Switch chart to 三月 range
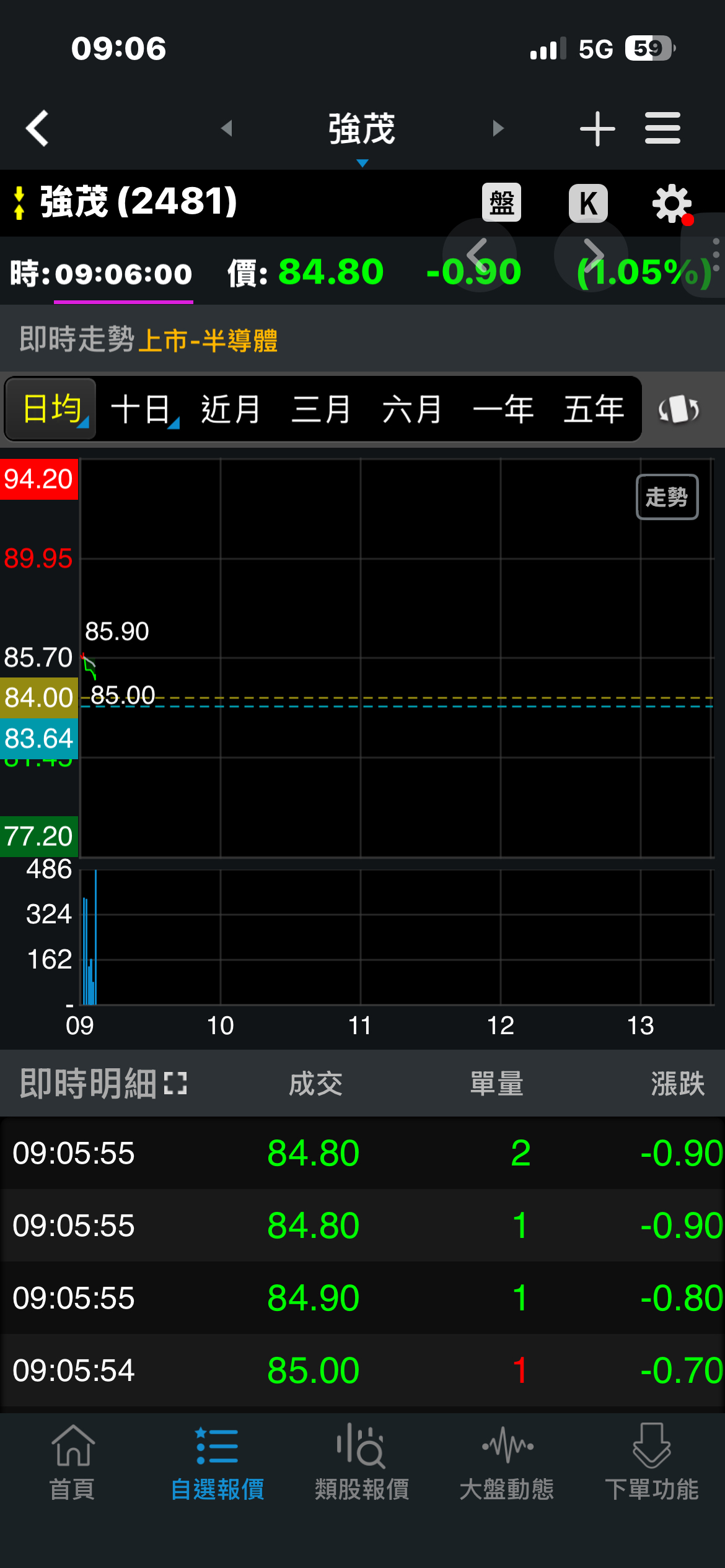 (x=321, y=409)
